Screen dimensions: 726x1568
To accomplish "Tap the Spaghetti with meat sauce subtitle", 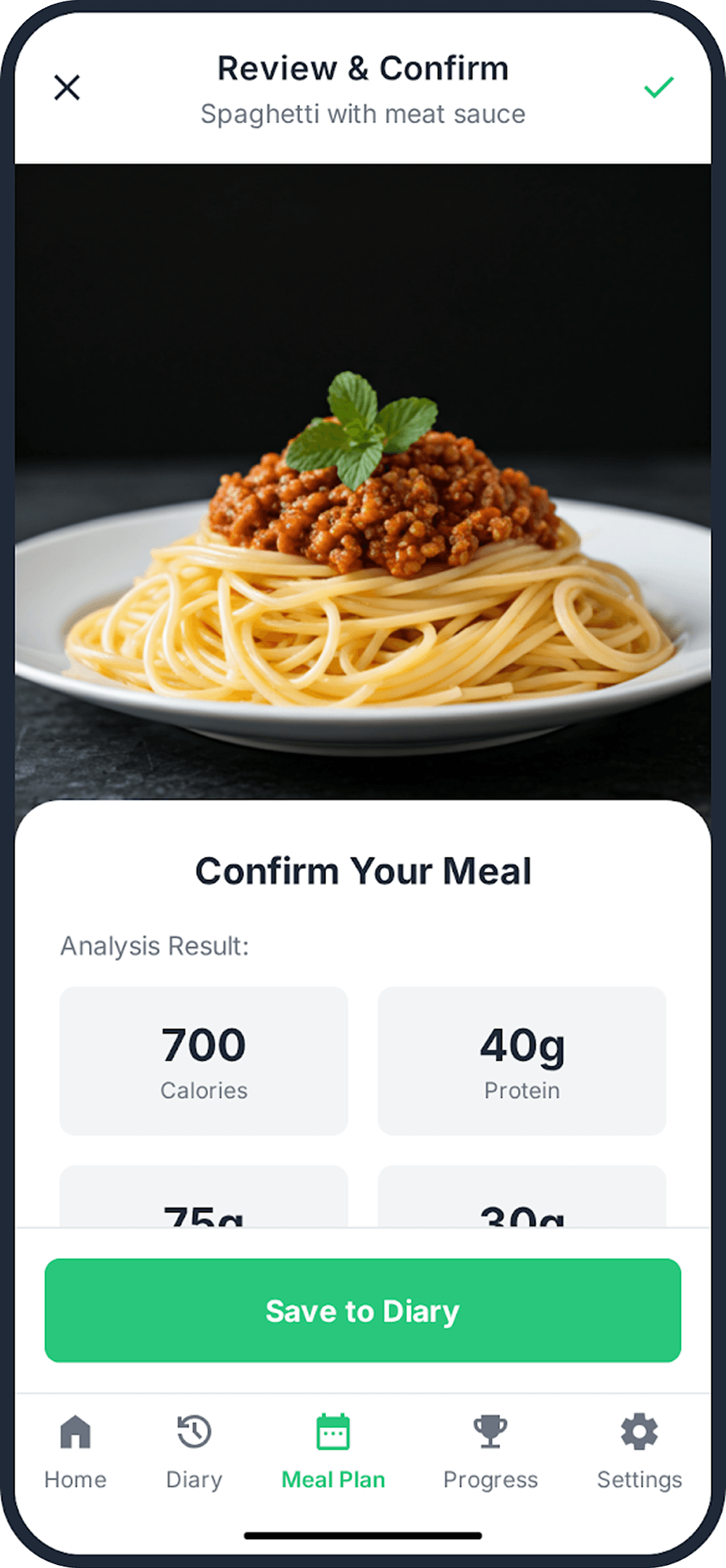I will pyautogui.click(x=363, y=114).
